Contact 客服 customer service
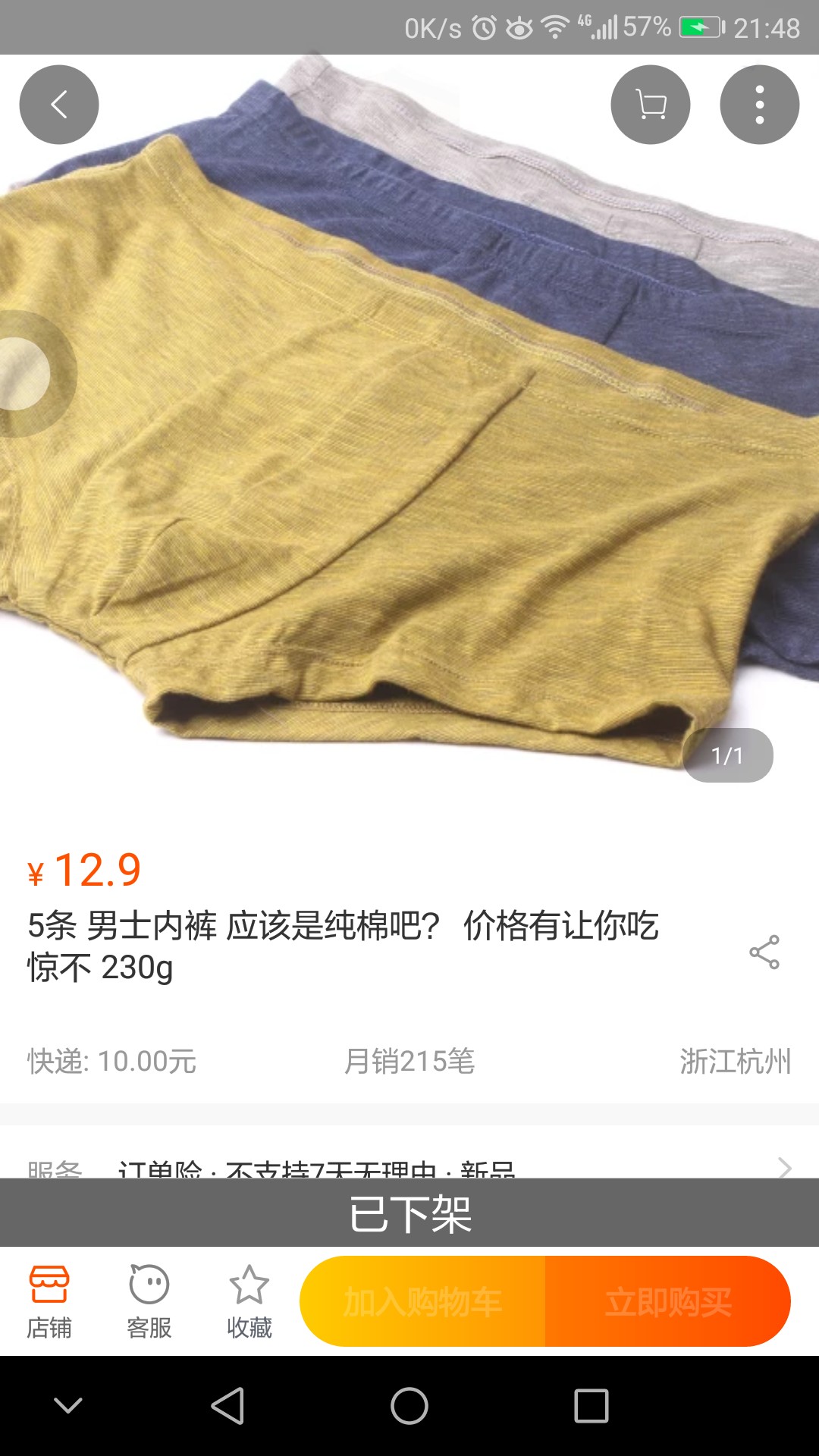 click(149, 1301)
